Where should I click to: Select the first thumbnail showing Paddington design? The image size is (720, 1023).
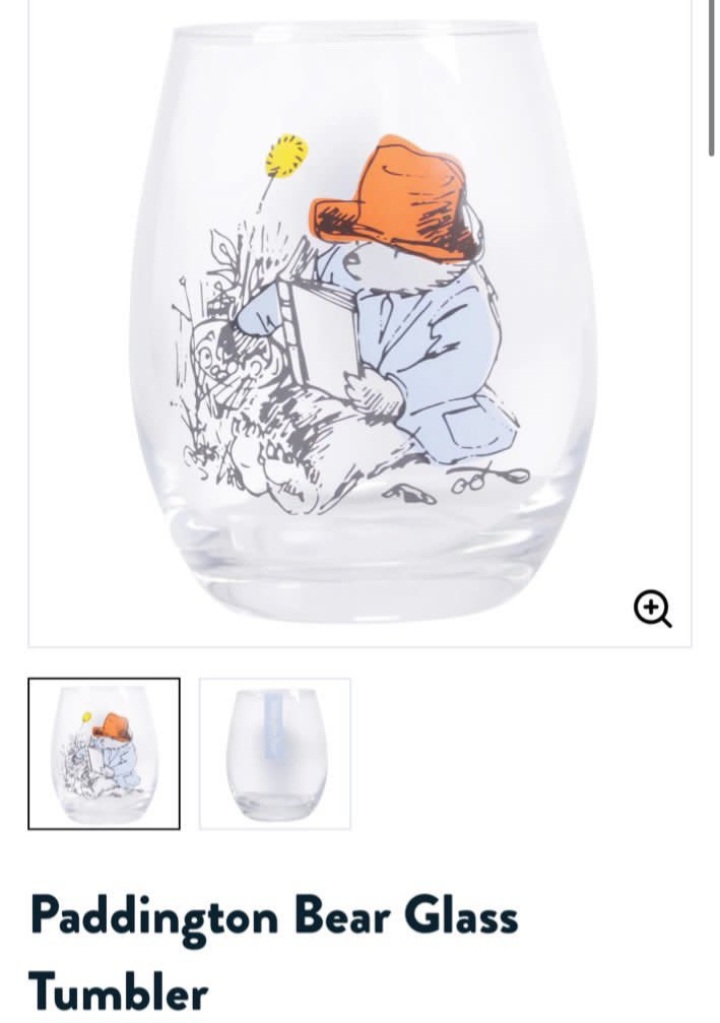(104, 753)
